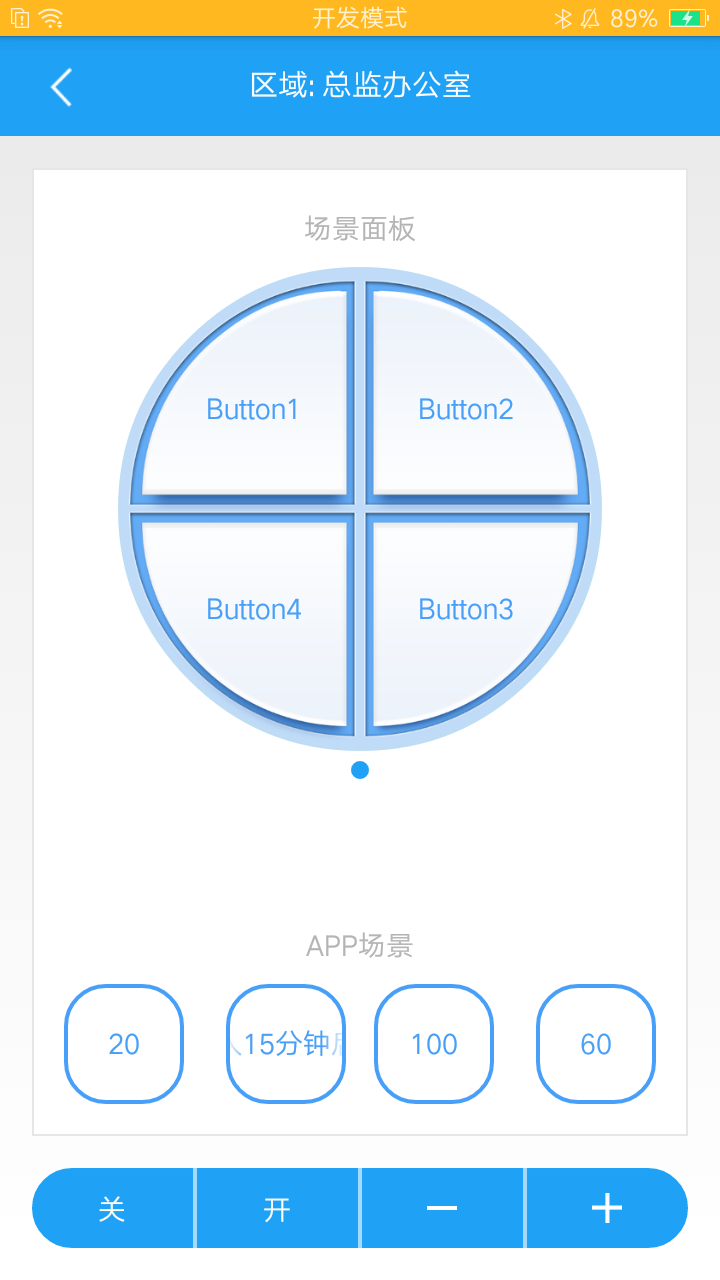This screenshot has height=1280, width=720.
Task: Activate the APP scene labeled 60
Action: click(x=596, y=1044)
